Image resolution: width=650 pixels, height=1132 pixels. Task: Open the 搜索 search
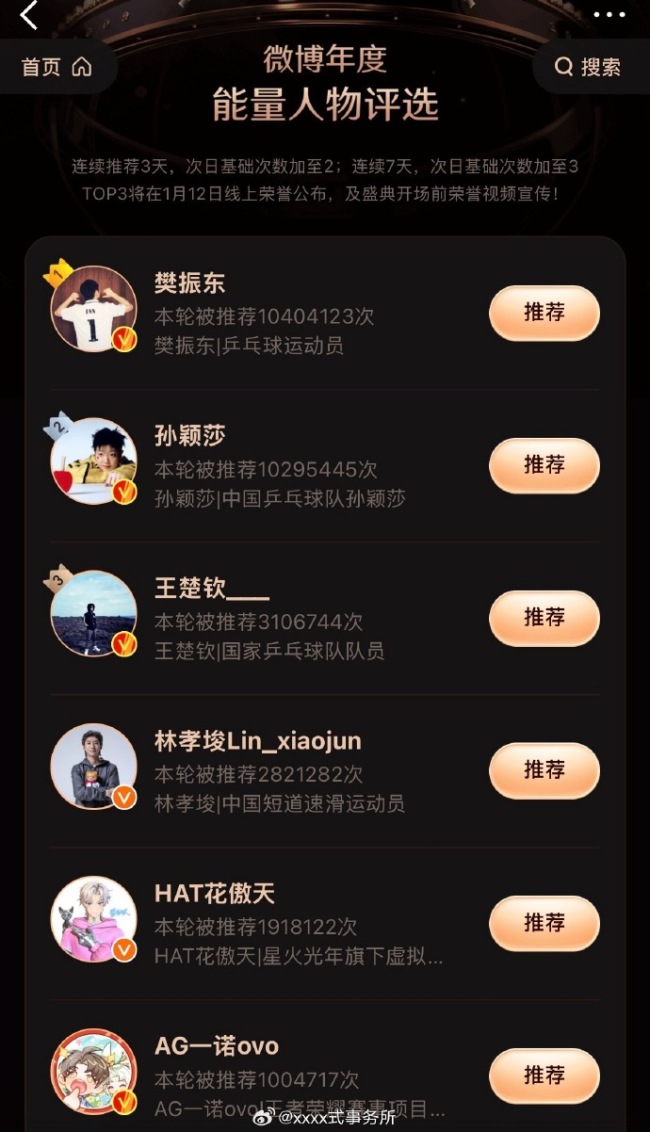coord(588,67)
